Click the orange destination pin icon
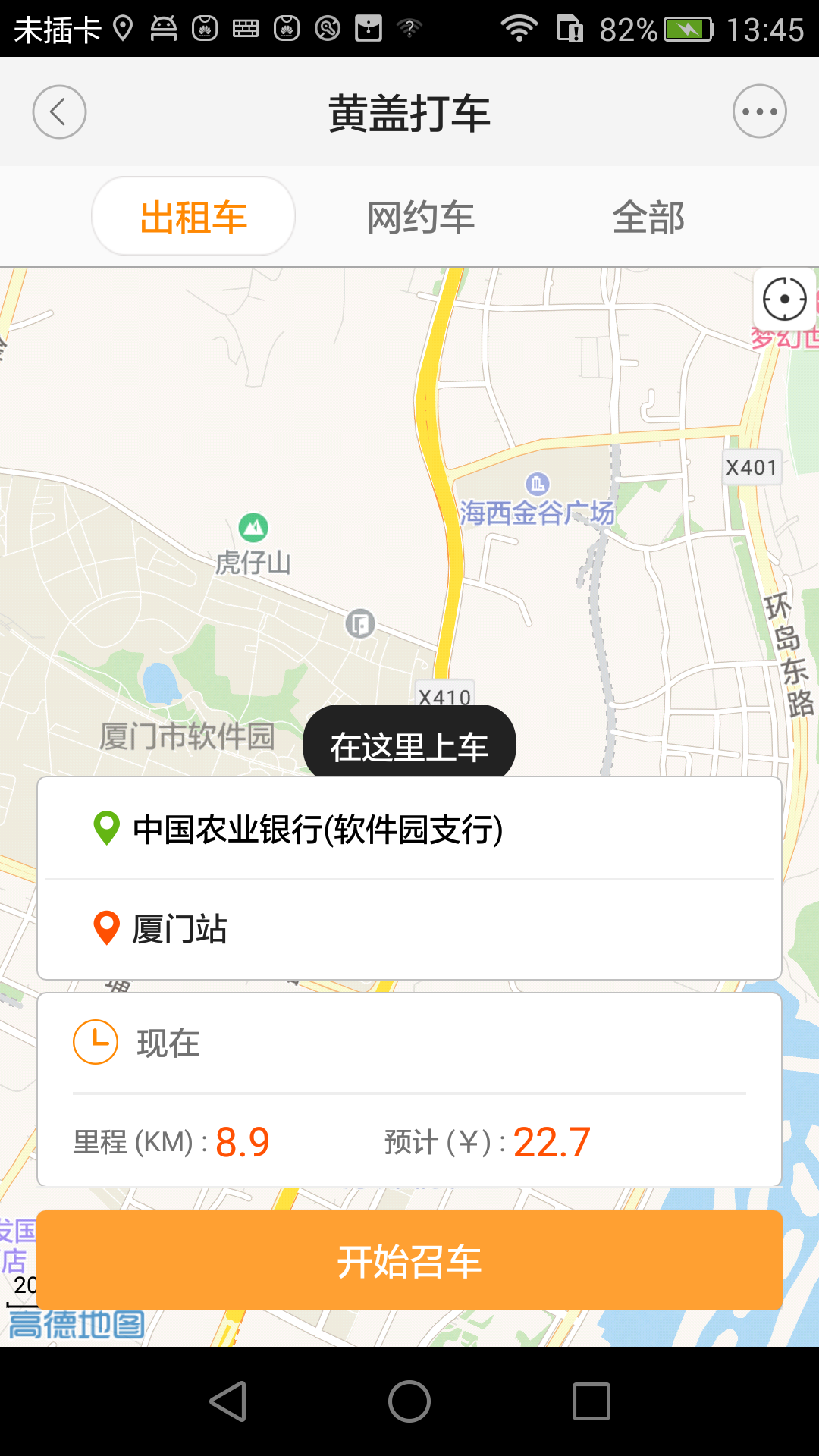 click(105, 927)
